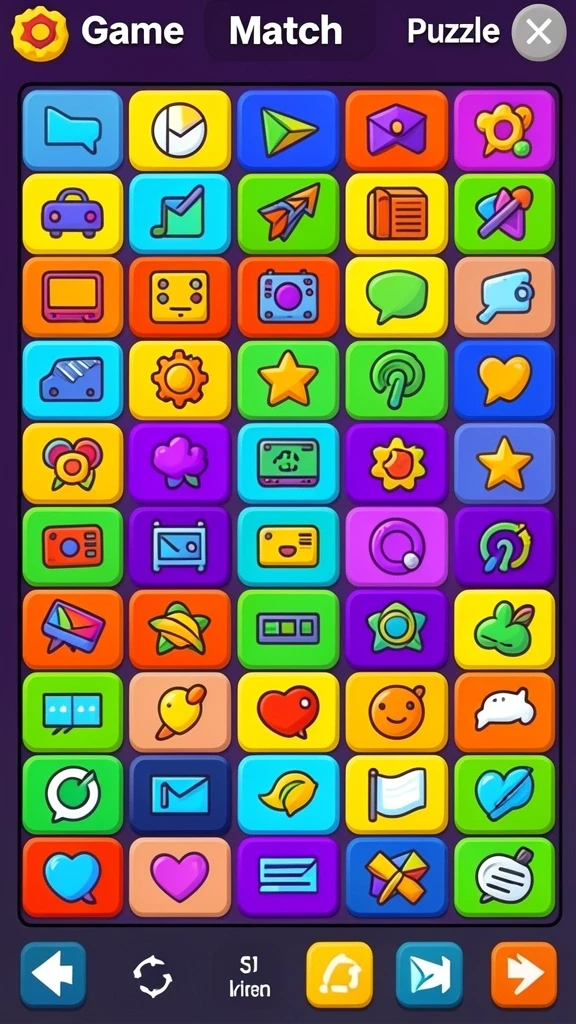Pick the purple car tile
The width and height of the screenshot is (576, 1024).
[72, 214]
